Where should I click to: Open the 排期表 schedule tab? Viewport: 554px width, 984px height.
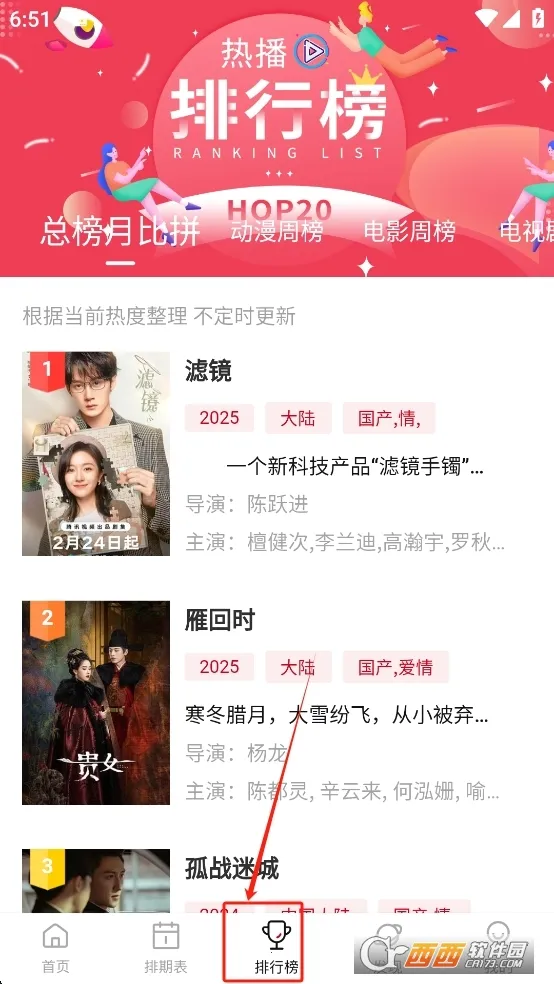pos(166,948)
